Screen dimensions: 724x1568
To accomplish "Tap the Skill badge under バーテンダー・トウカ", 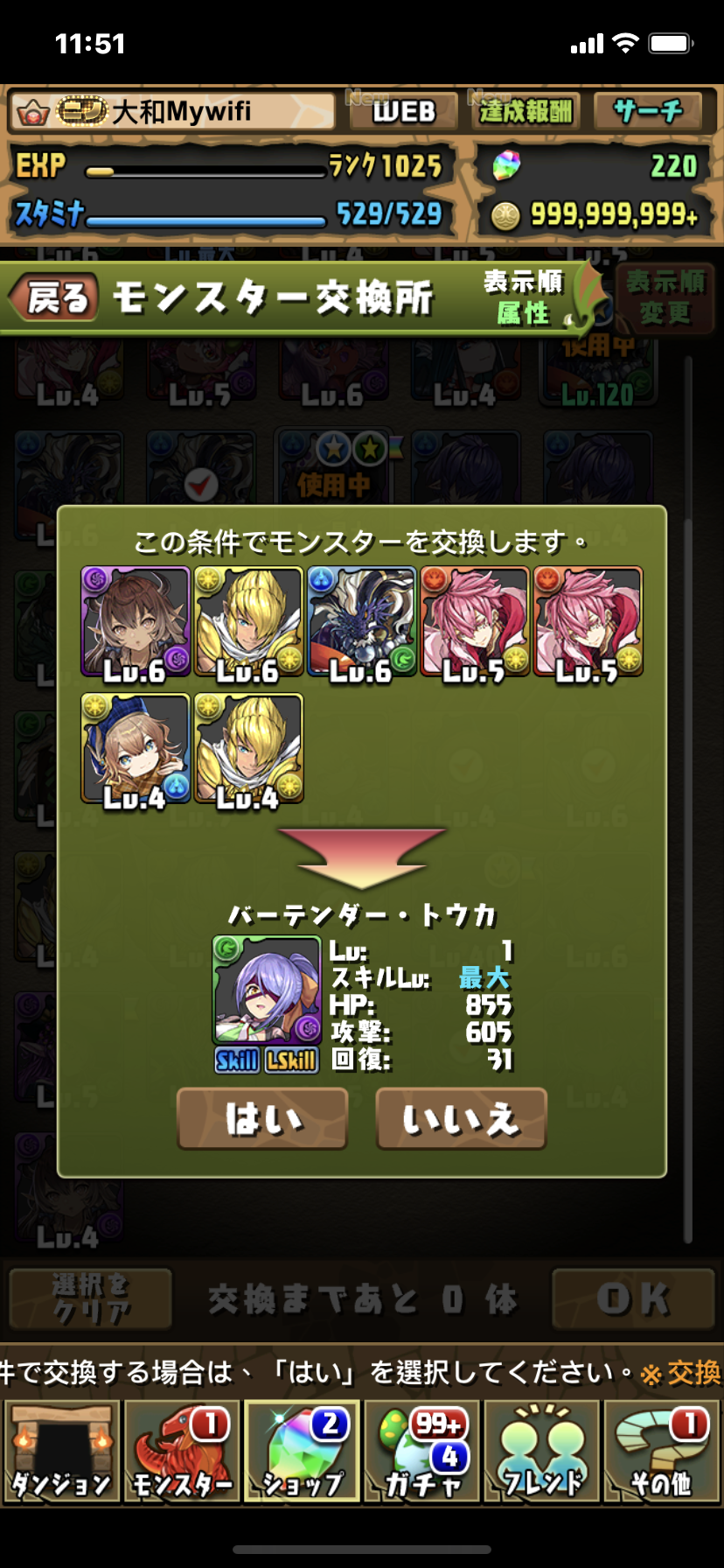I will coord(237,1060).
